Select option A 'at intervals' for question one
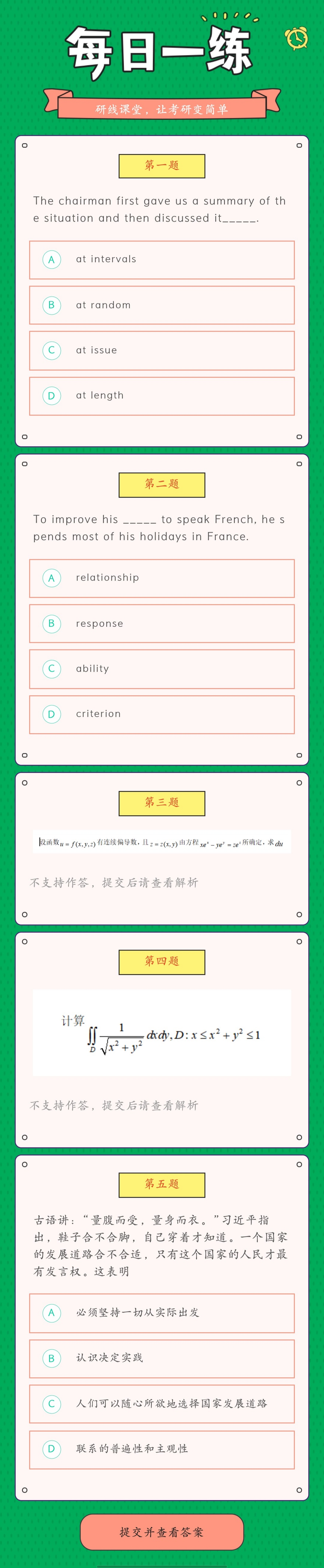Screen dimensions: 324x1568 [161, 260]
